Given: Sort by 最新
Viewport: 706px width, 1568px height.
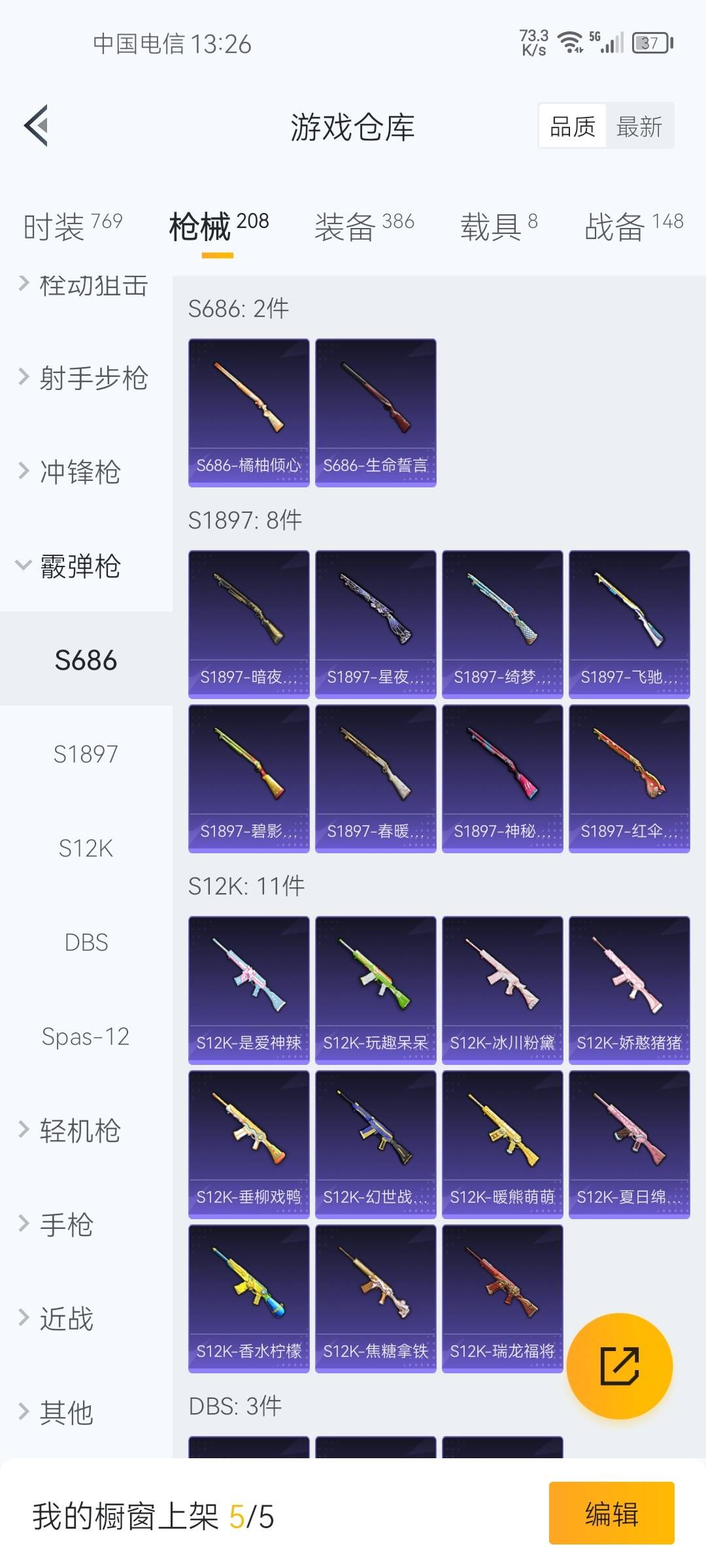Looking at the screenshot, I should (639, 126).
